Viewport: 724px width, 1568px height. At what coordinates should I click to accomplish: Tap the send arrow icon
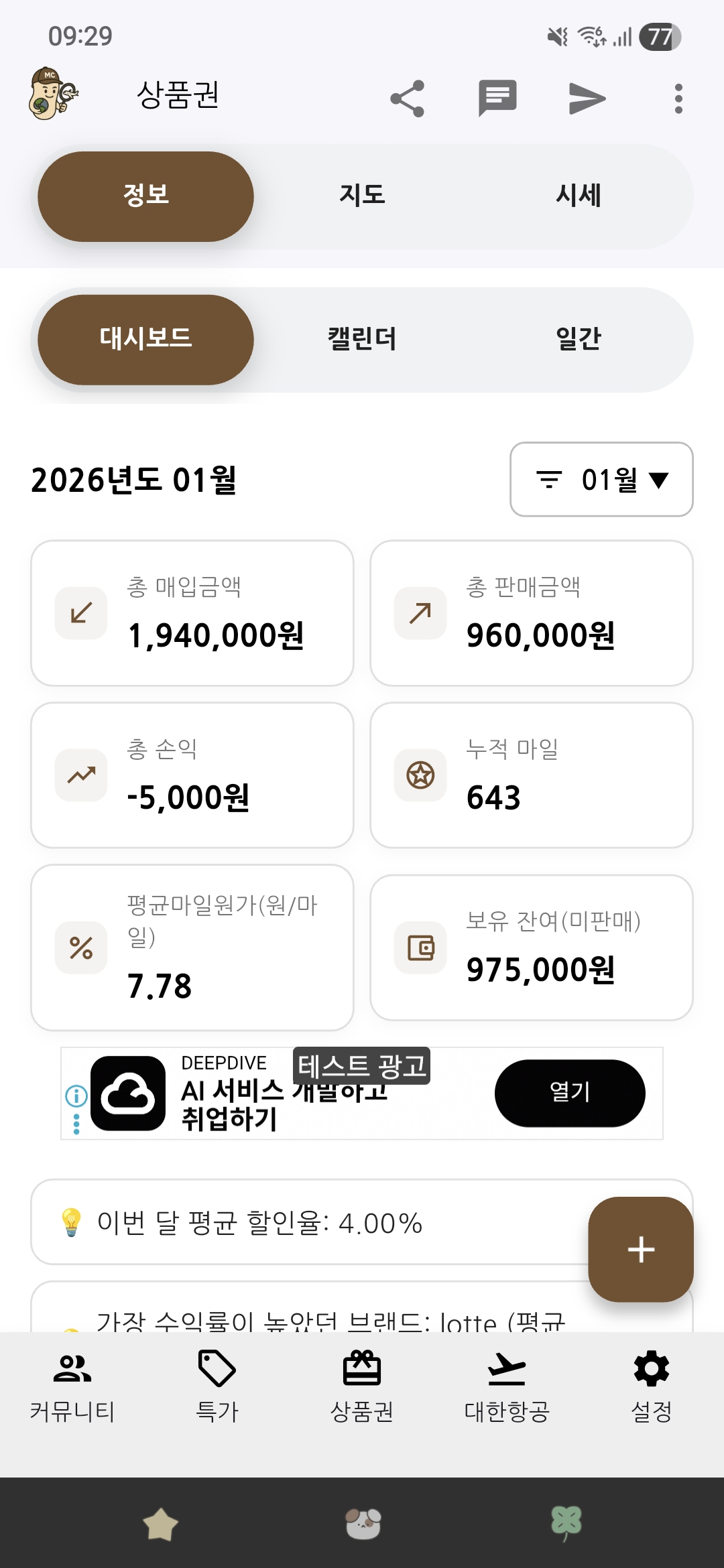click(587, 99)
